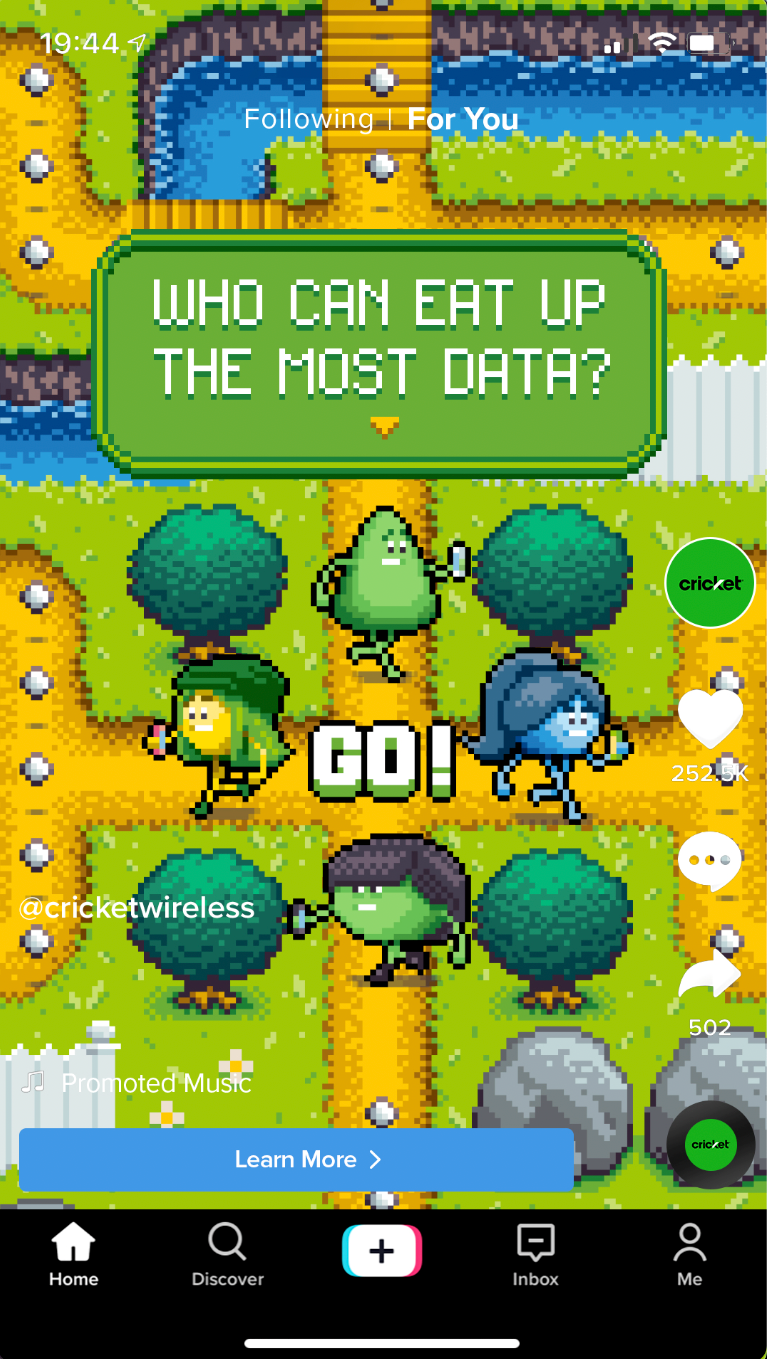This screenshot has height=1359, width=767.
Task: Open the cricket profile avatar
Action: pos(710,583)
